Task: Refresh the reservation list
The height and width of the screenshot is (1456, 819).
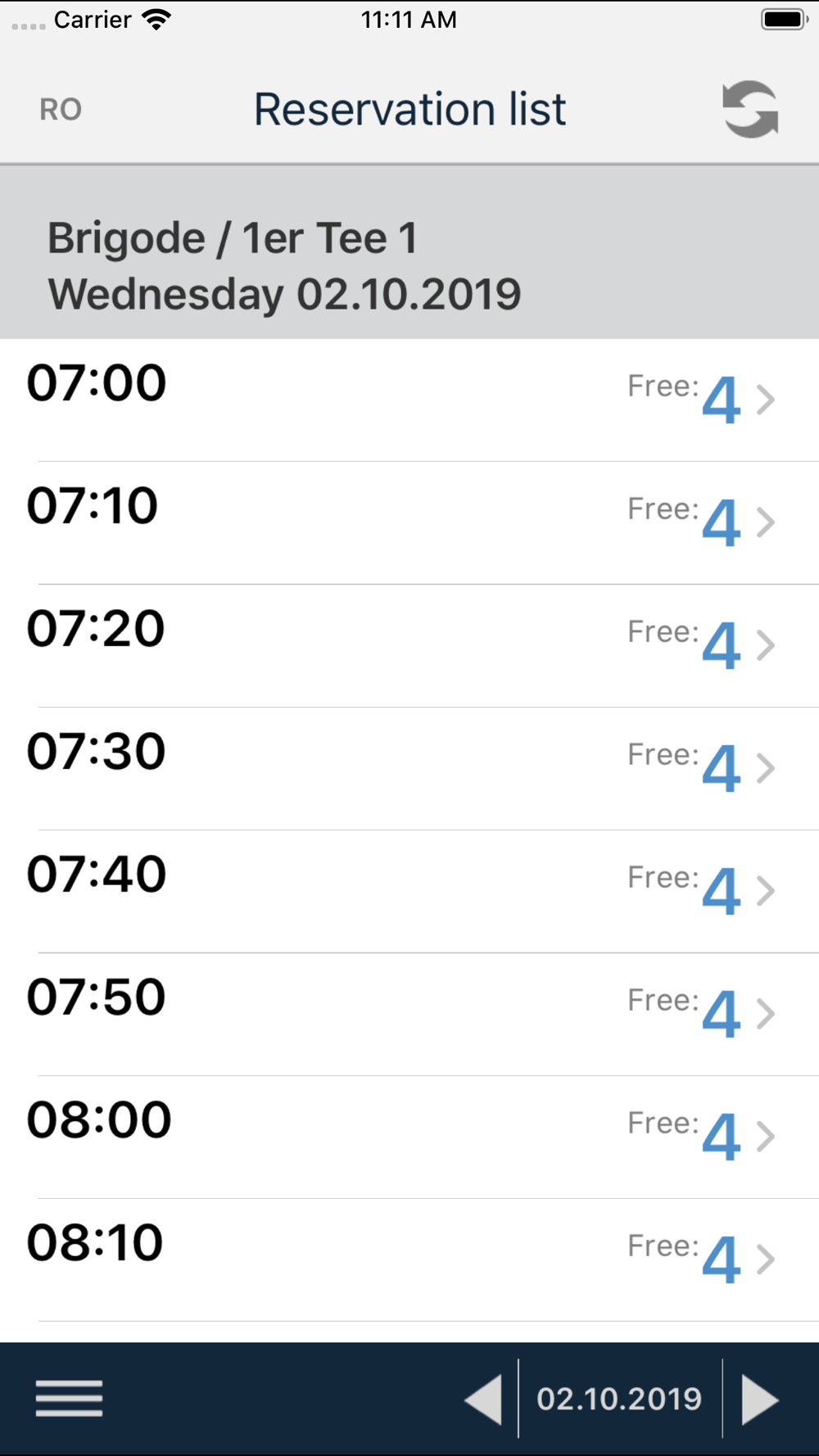Action: coord(750,110)
